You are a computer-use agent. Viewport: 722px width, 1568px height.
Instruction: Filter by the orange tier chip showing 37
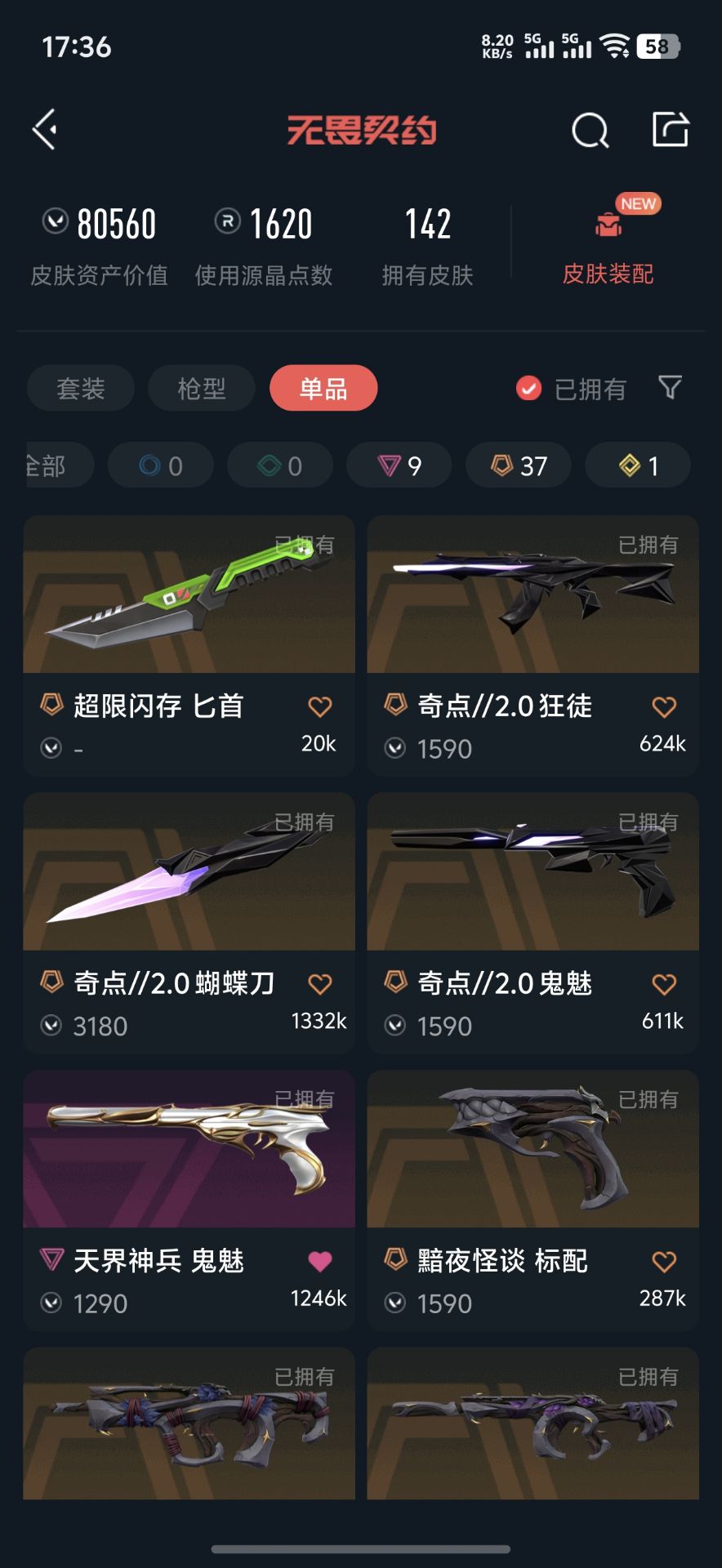[x=519, y=465]
